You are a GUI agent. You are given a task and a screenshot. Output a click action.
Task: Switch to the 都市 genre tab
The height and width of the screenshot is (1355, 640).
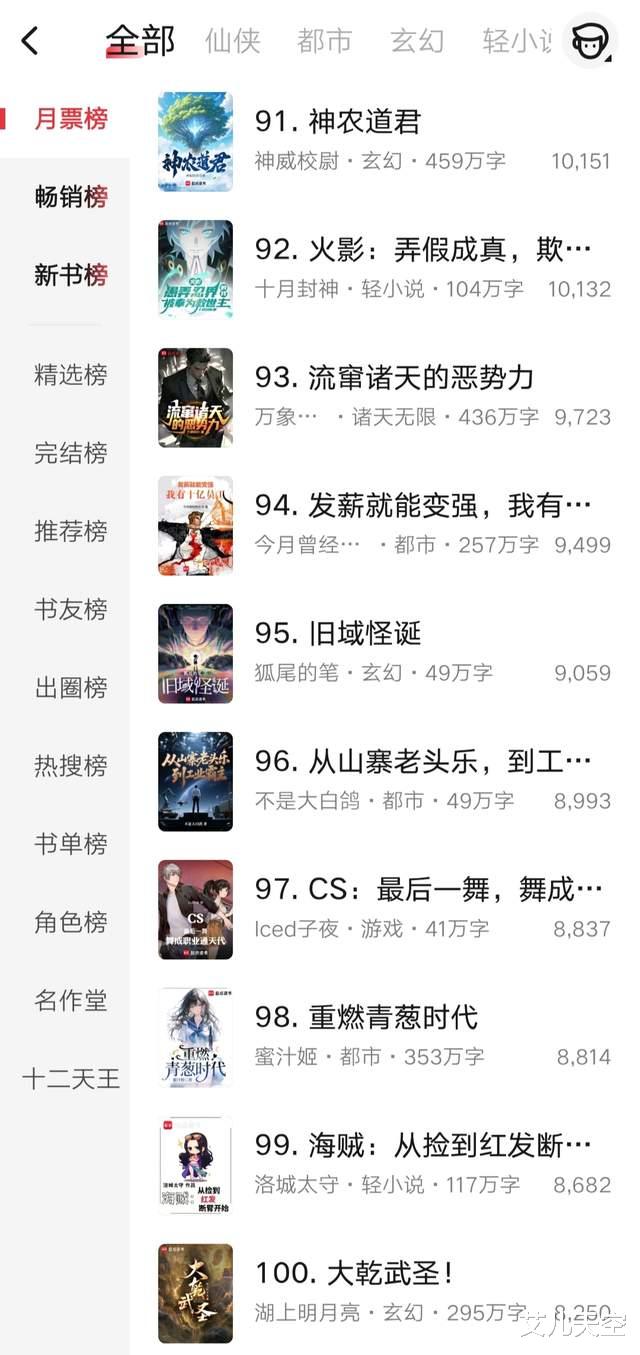(324, 41)
